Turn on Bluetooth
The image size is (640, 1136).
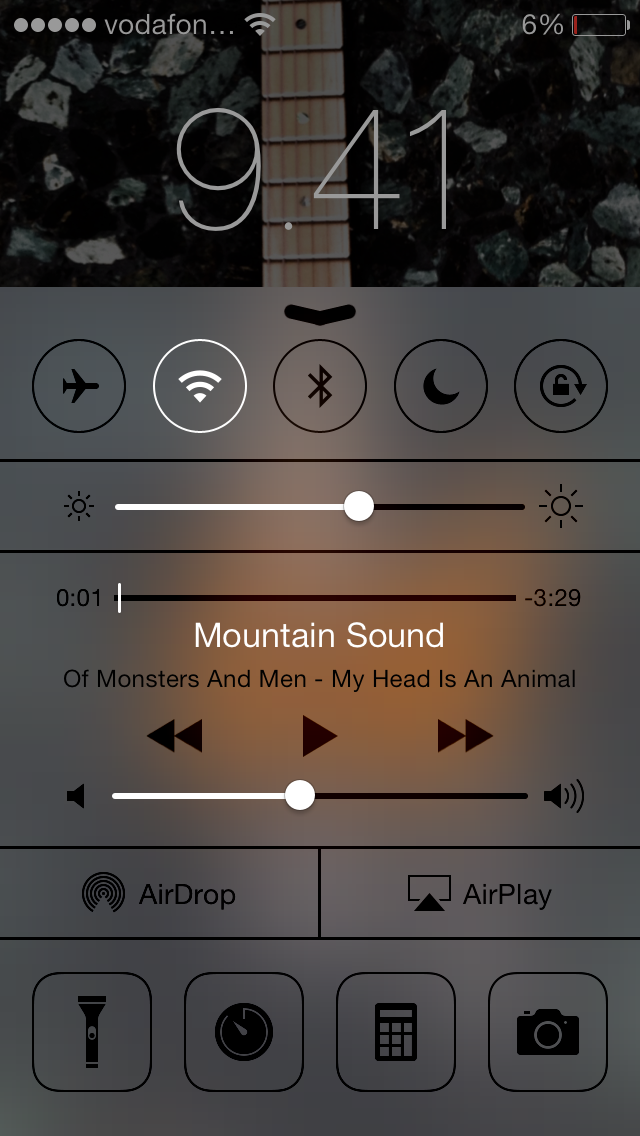pos(320,386)
